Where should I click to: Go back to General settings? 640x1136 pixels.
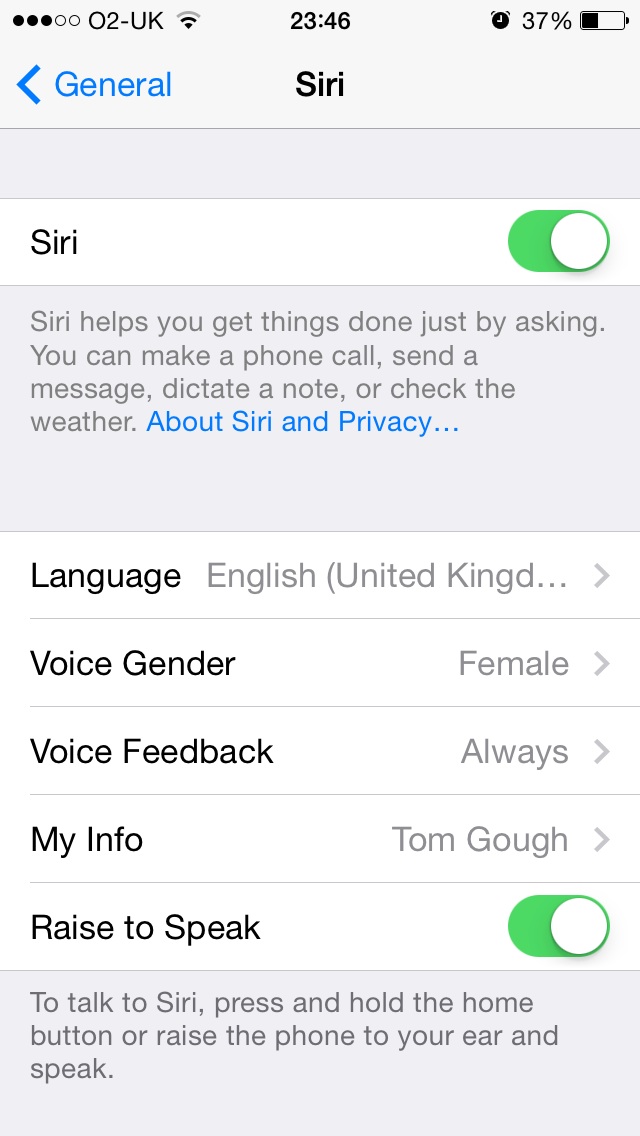pos(94,85)
